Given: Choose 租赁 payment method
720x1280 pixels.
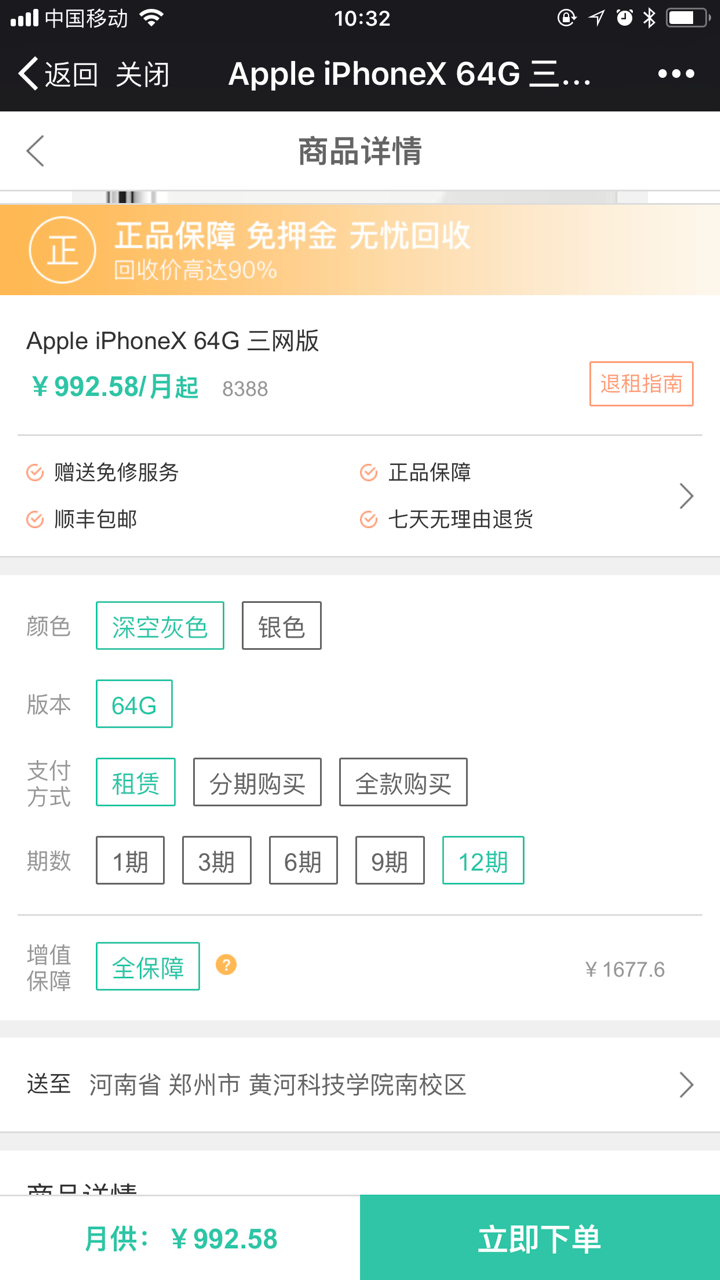Looking at the screenshot, I should [136, 782].
